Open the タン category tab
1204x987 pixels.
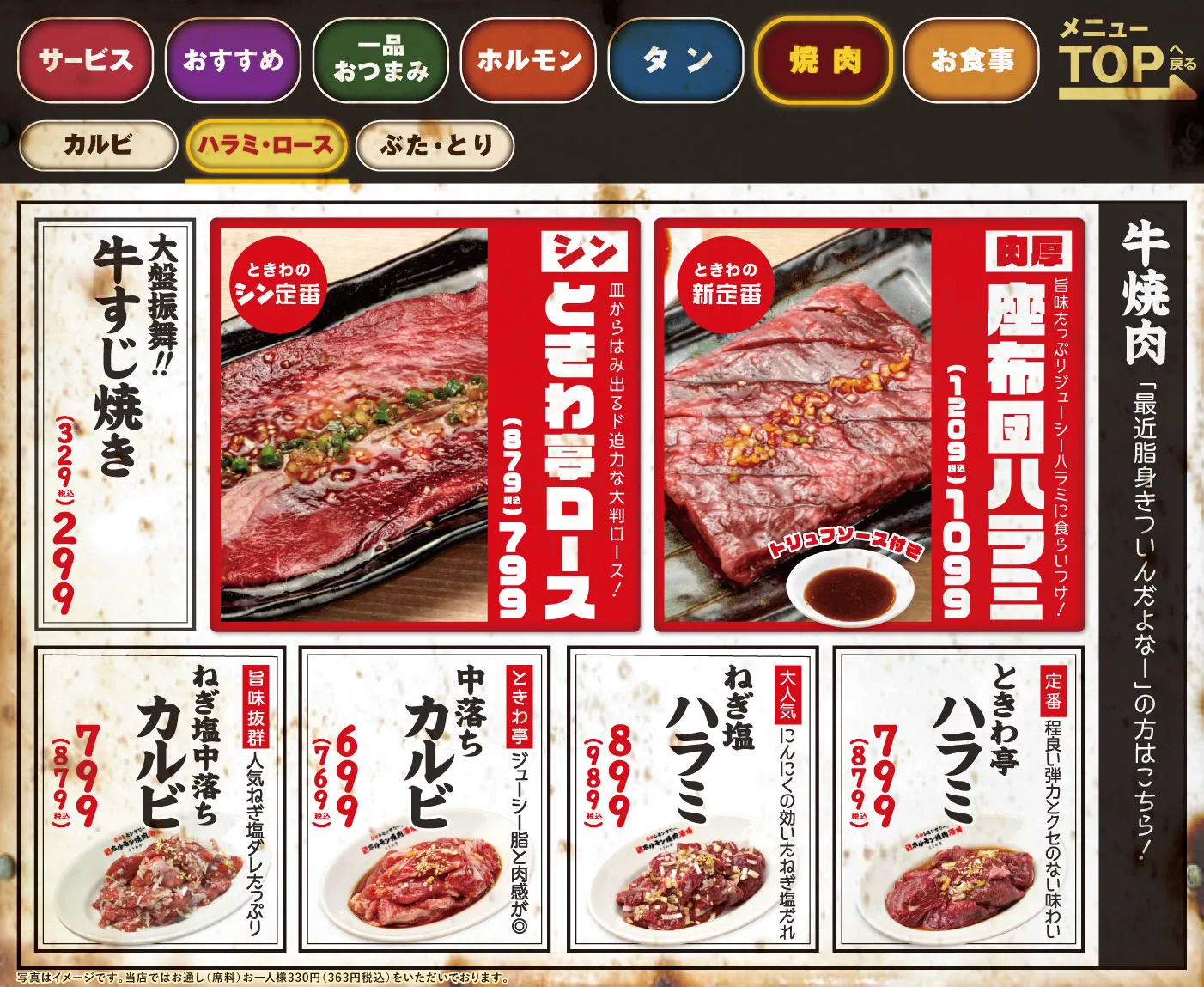coord(676,60)
